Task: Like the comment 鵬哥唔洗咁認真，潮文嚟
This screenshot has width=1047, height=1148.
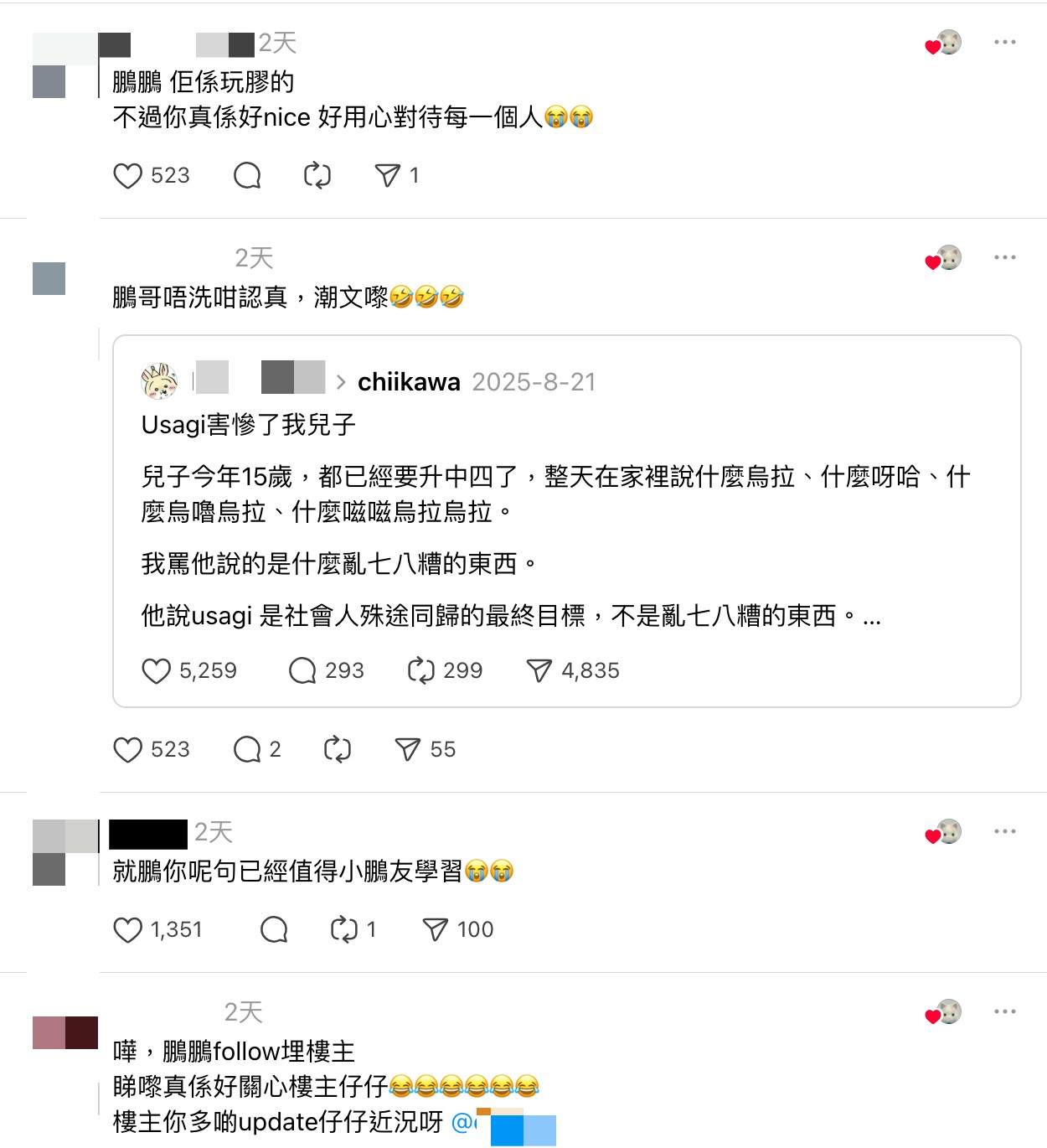Action: (x=128, y=750)
